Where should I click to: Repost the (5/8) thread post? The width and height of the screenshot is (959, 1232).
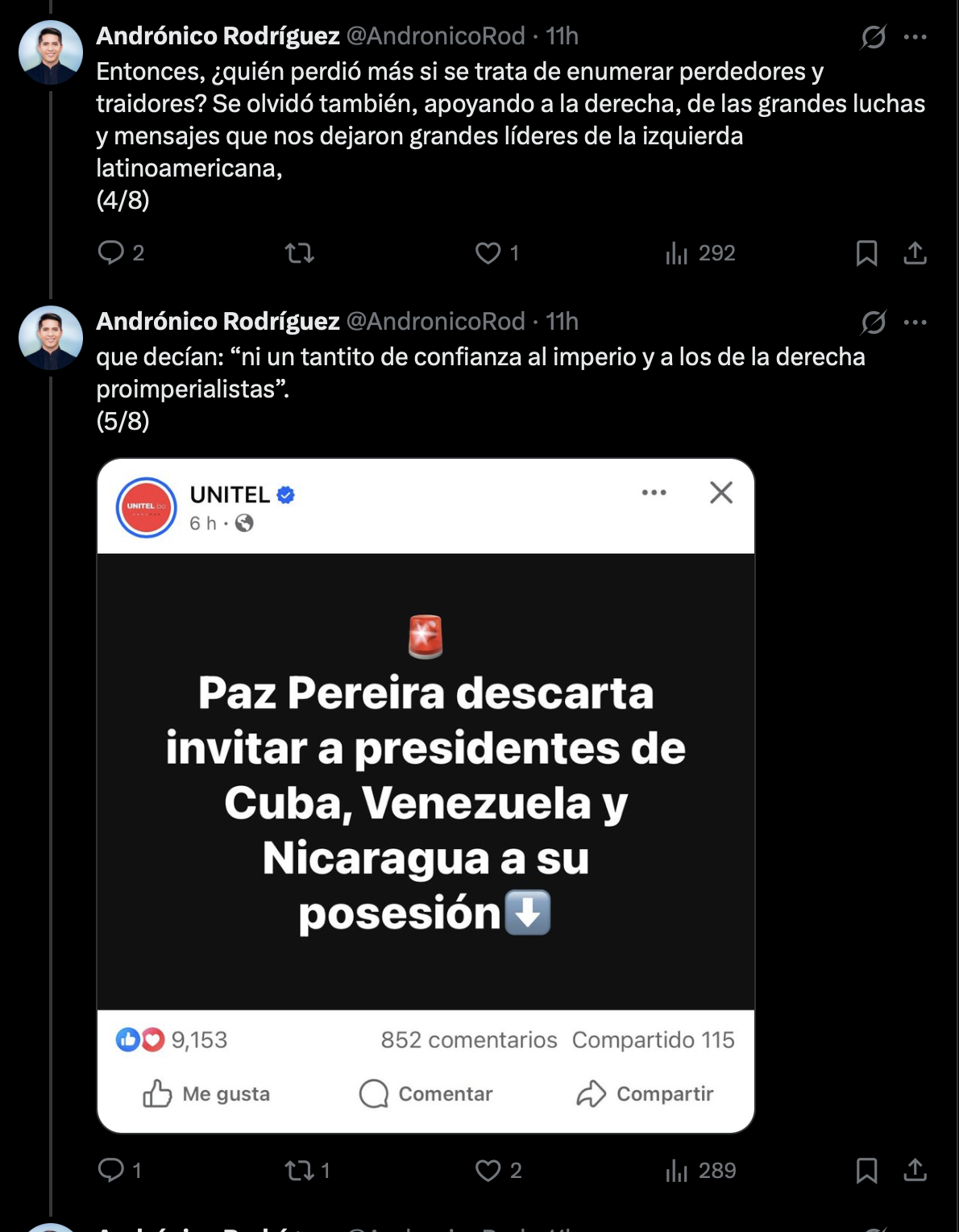[x=299, y=1170]
